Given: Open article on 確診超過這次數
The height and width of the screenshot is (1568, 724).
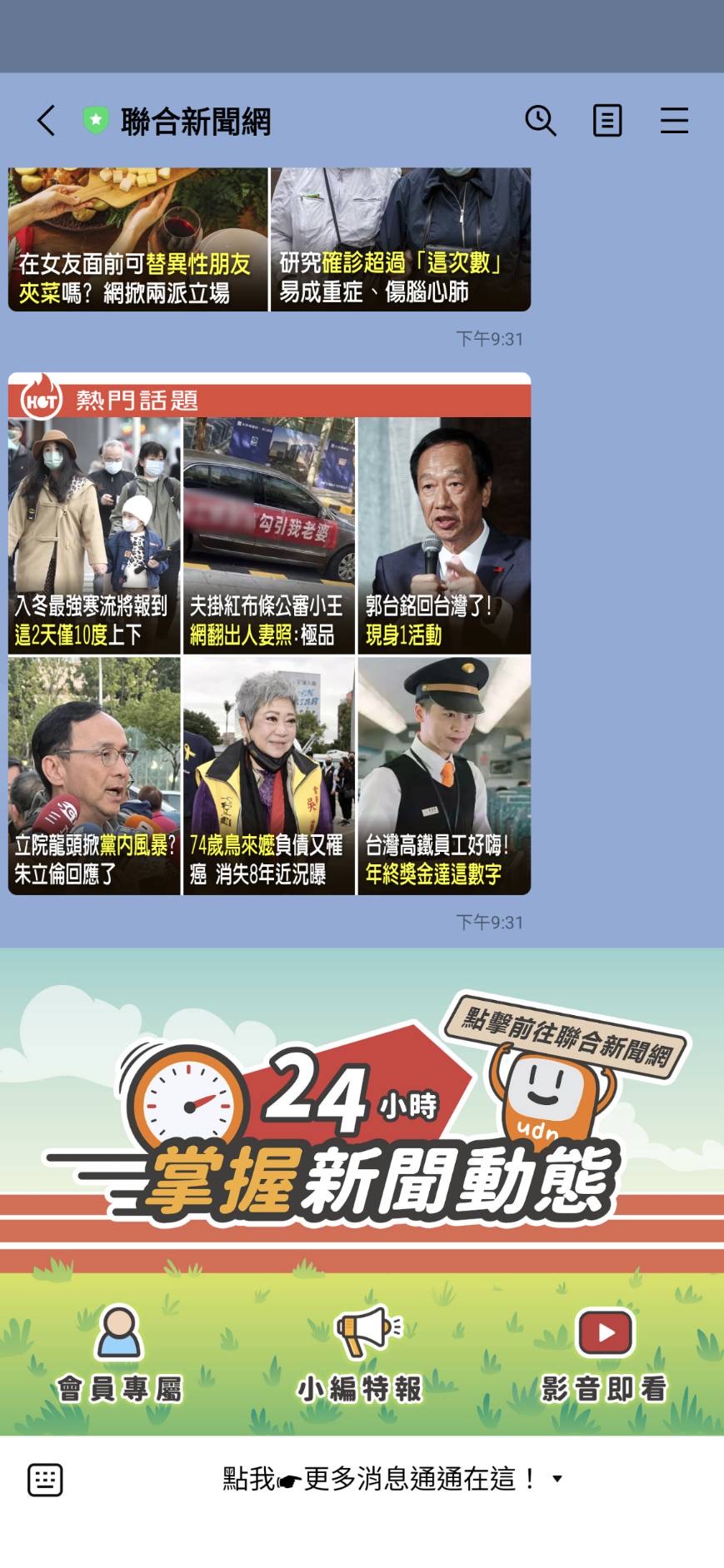Looking at the screenshot, I should pos(401,240).
